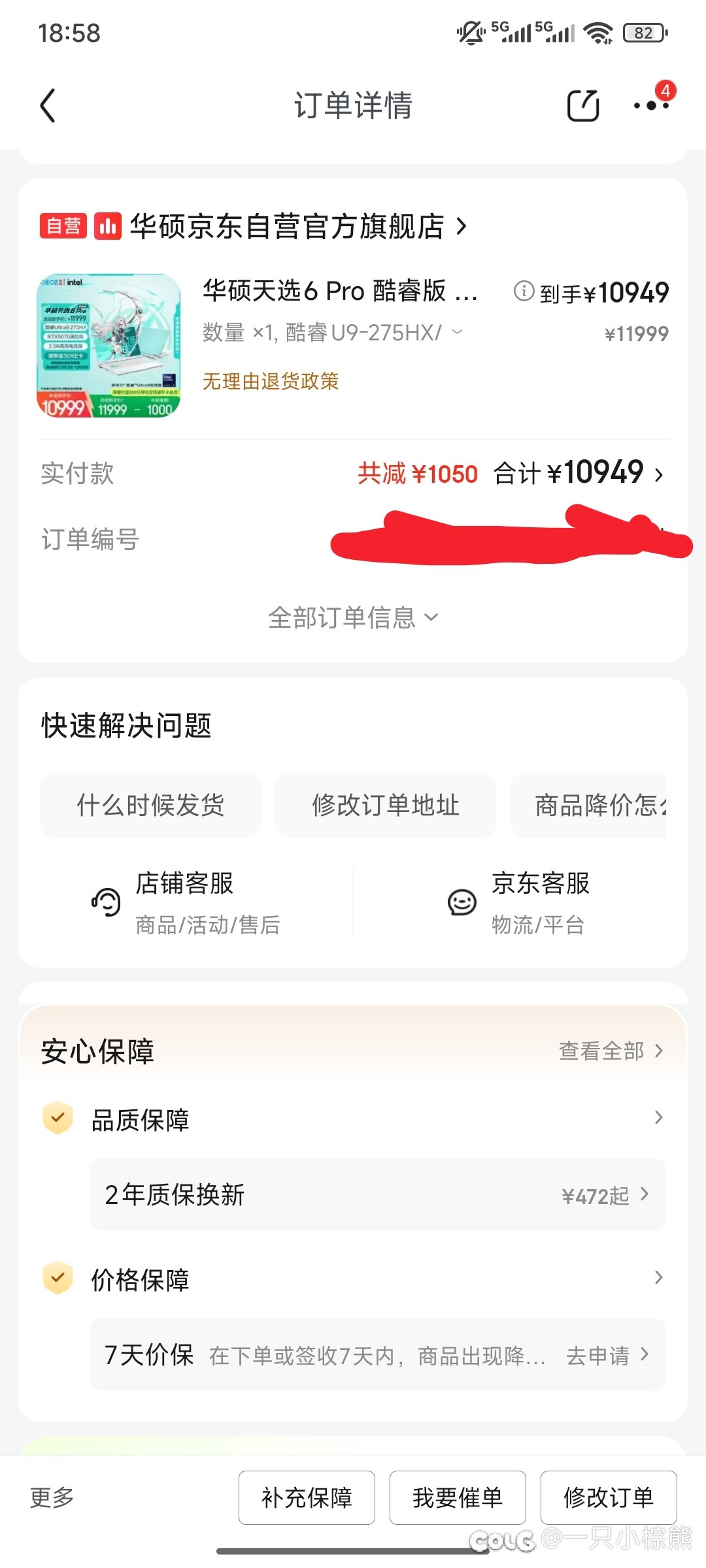Apply for 7天价保 via 去申请
Viewport: 706px width, 1568px height.
pyautogui.click(x=607, y=1356)
